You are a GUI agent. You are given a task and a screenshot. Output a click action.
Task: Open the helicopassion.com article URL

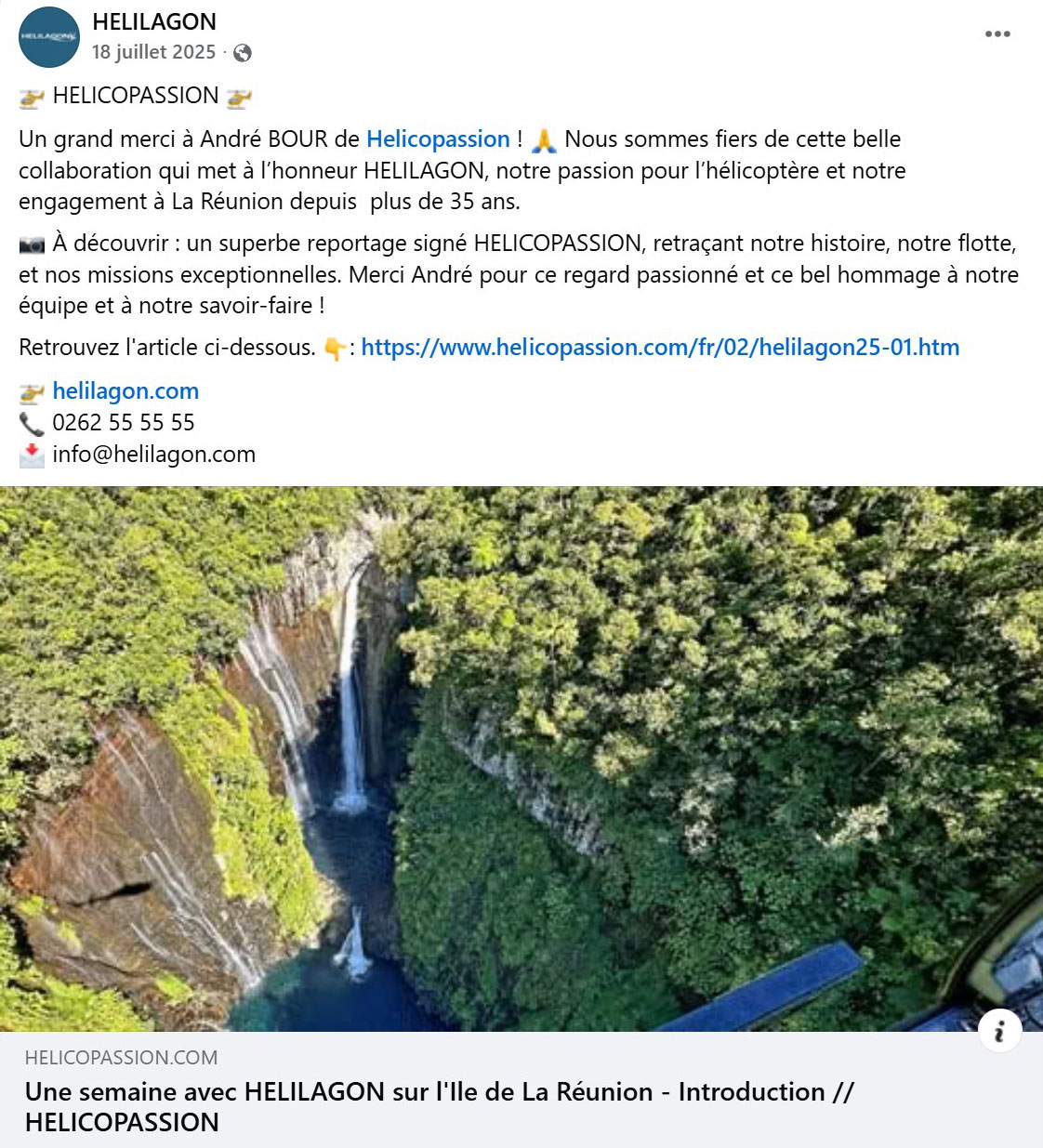click(x=660, y=348)
